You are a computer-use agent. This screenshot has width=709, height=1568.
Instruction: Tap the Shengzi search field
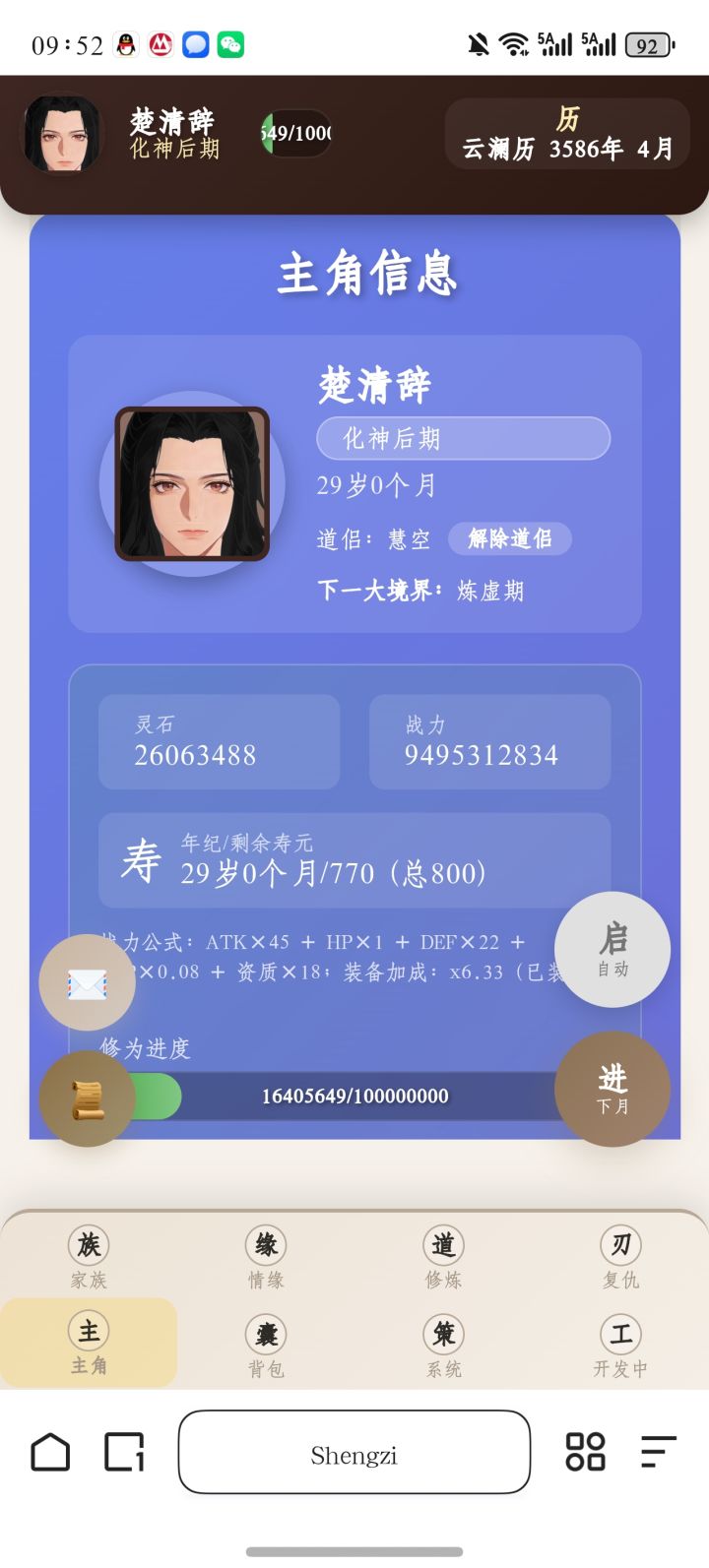tap(354, 1452)
